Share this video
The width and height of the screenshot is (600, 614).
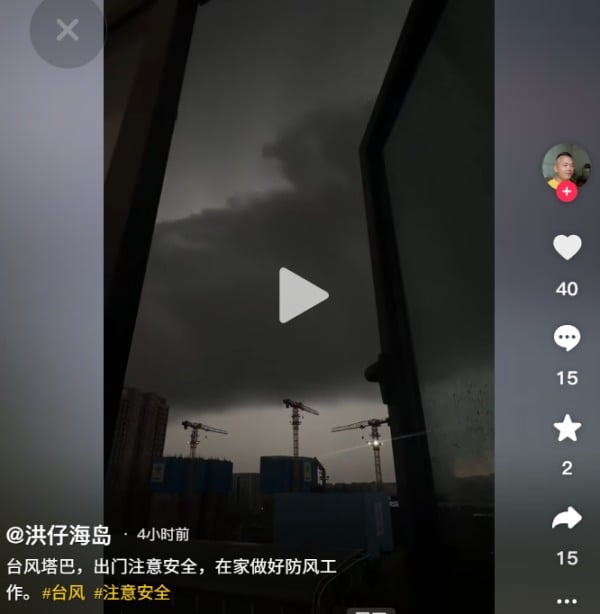pyautogui.click(x=567, y=518)
